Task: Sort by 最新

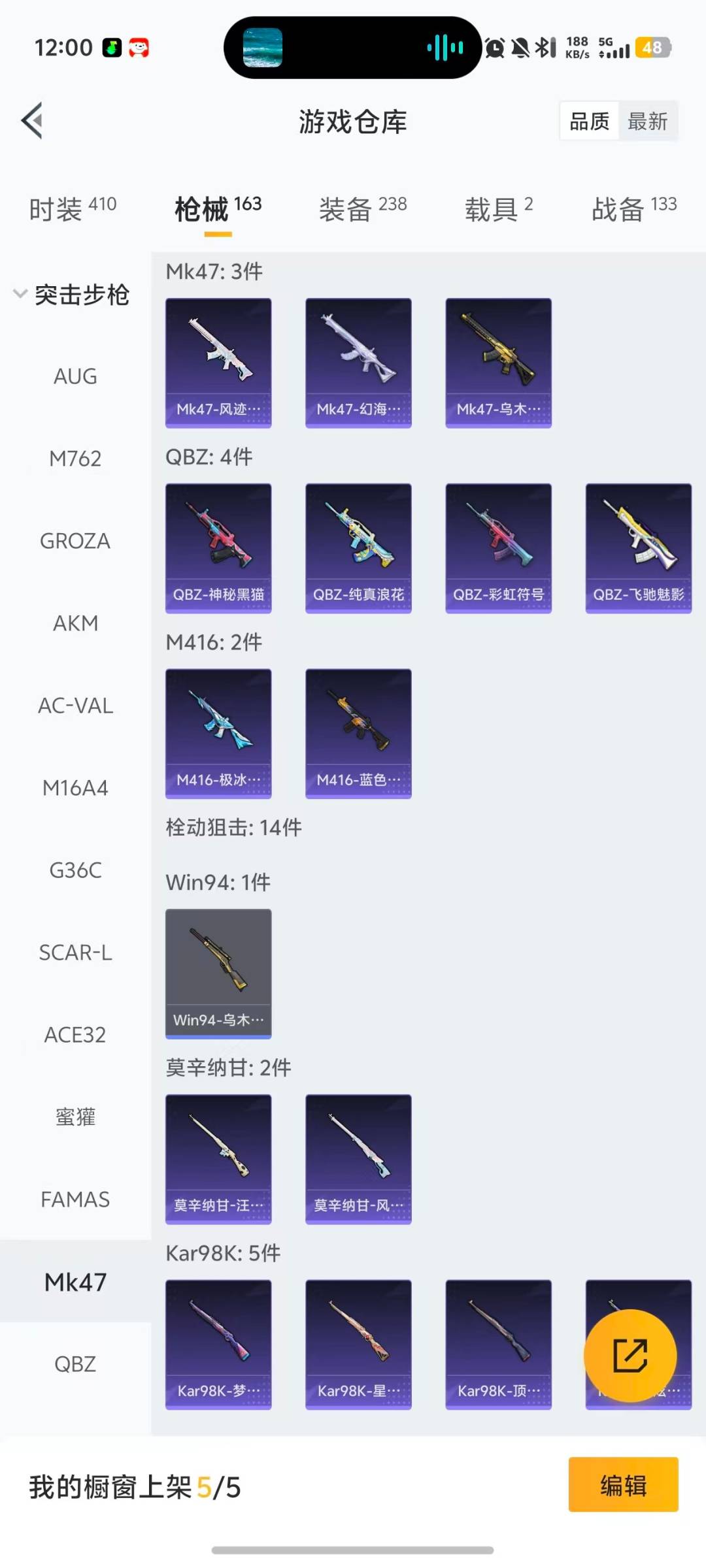Action: click(647, 122)
